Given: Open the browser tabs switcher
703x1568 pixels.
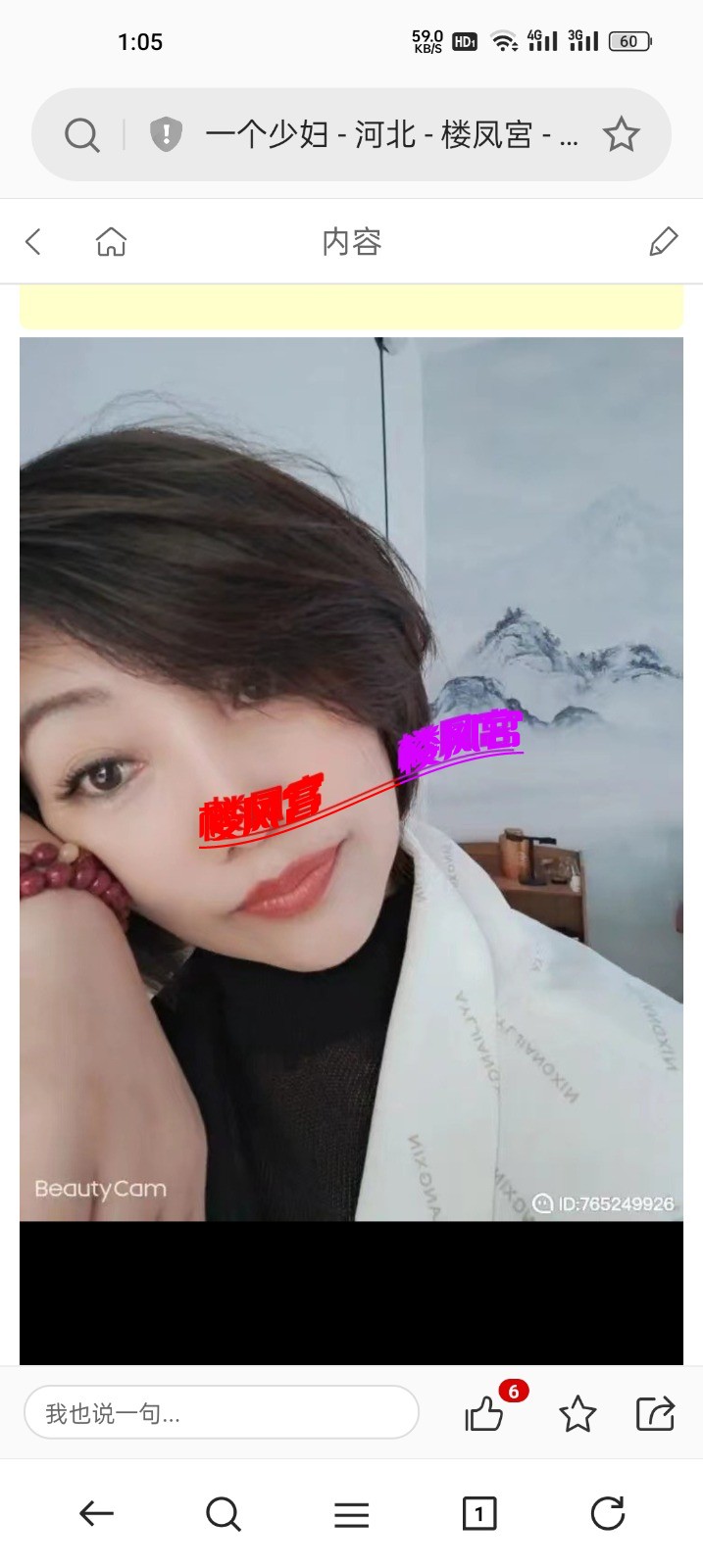Looking at the screenshot, I should pyautogui.click(x=478, y=1514).
